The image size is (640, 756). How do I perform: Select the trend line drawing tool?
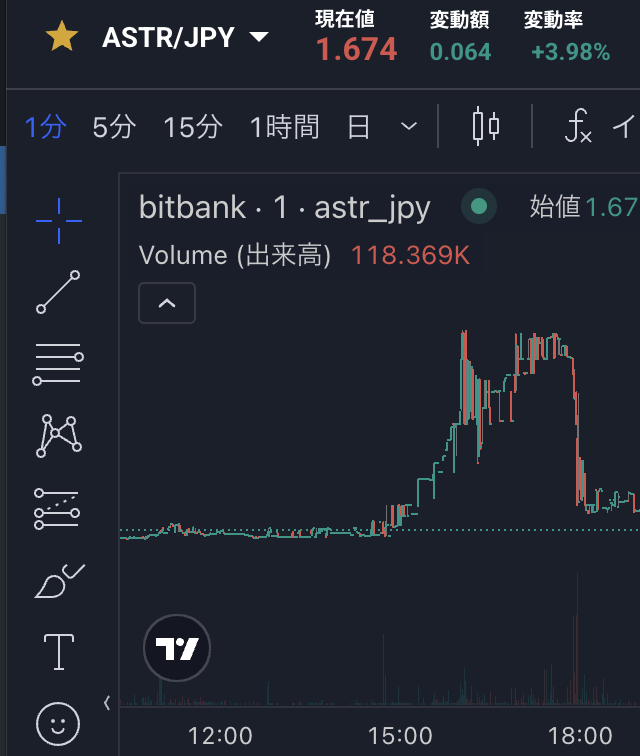click(x=59, y=292)
